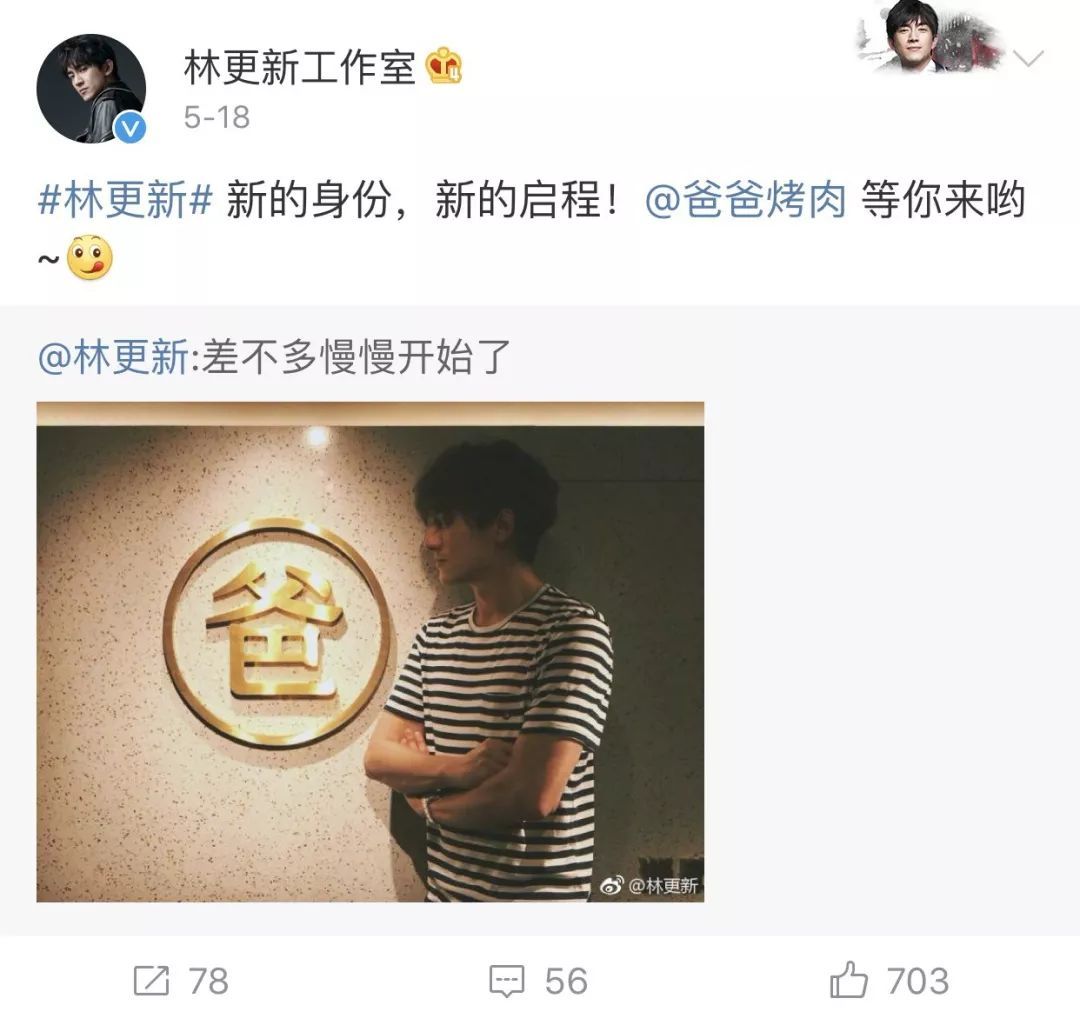The height and width of the screenshot is (1025, 1080).
Task: Repost this post with 78 shares
Action: 181,980
